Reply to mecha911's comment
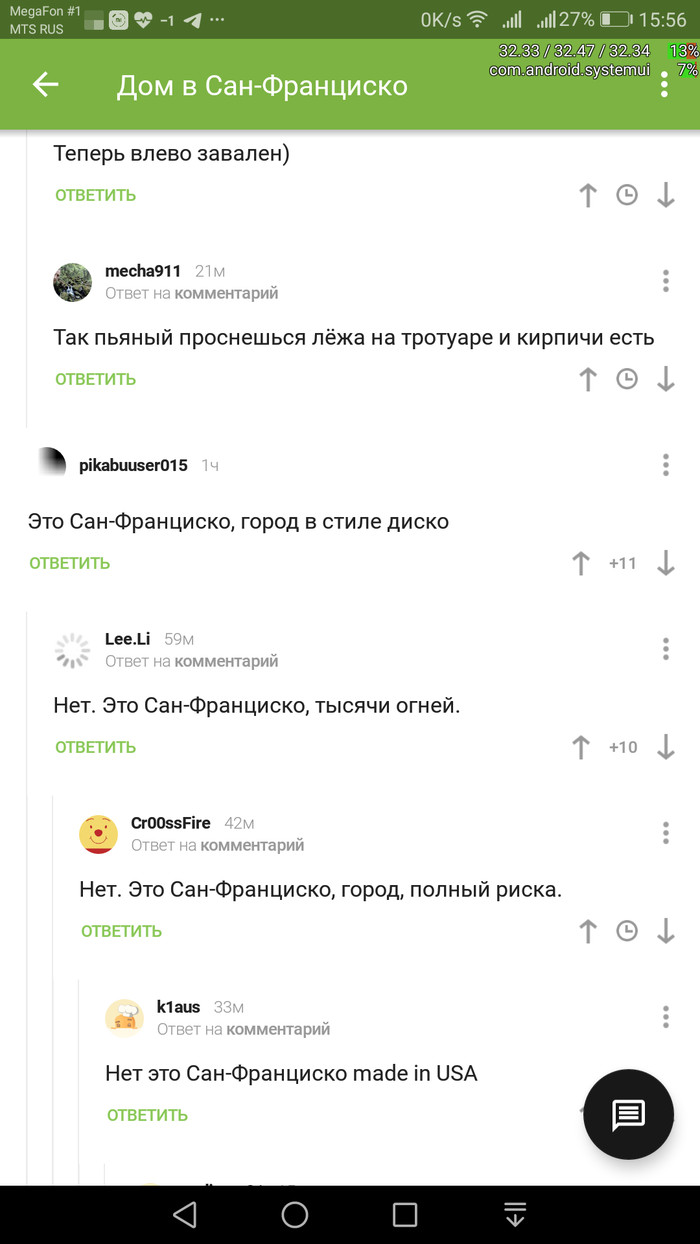This screenshot has height=1244, width=700. click(95, 379)
